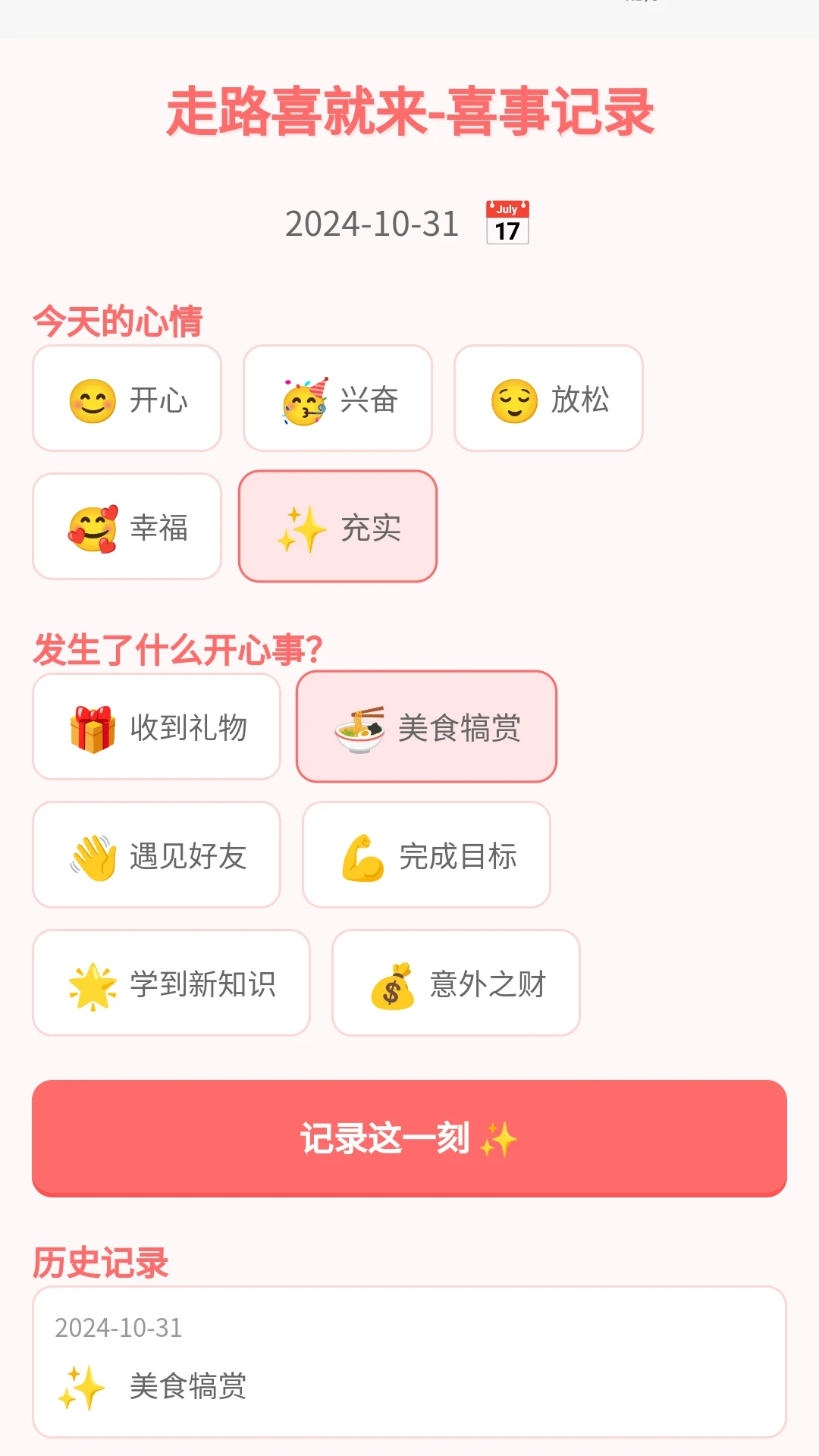Open the calendar date picker icon
Image resolution: width=819 pixels, height=1456 pixels.
tap(507, 223)
